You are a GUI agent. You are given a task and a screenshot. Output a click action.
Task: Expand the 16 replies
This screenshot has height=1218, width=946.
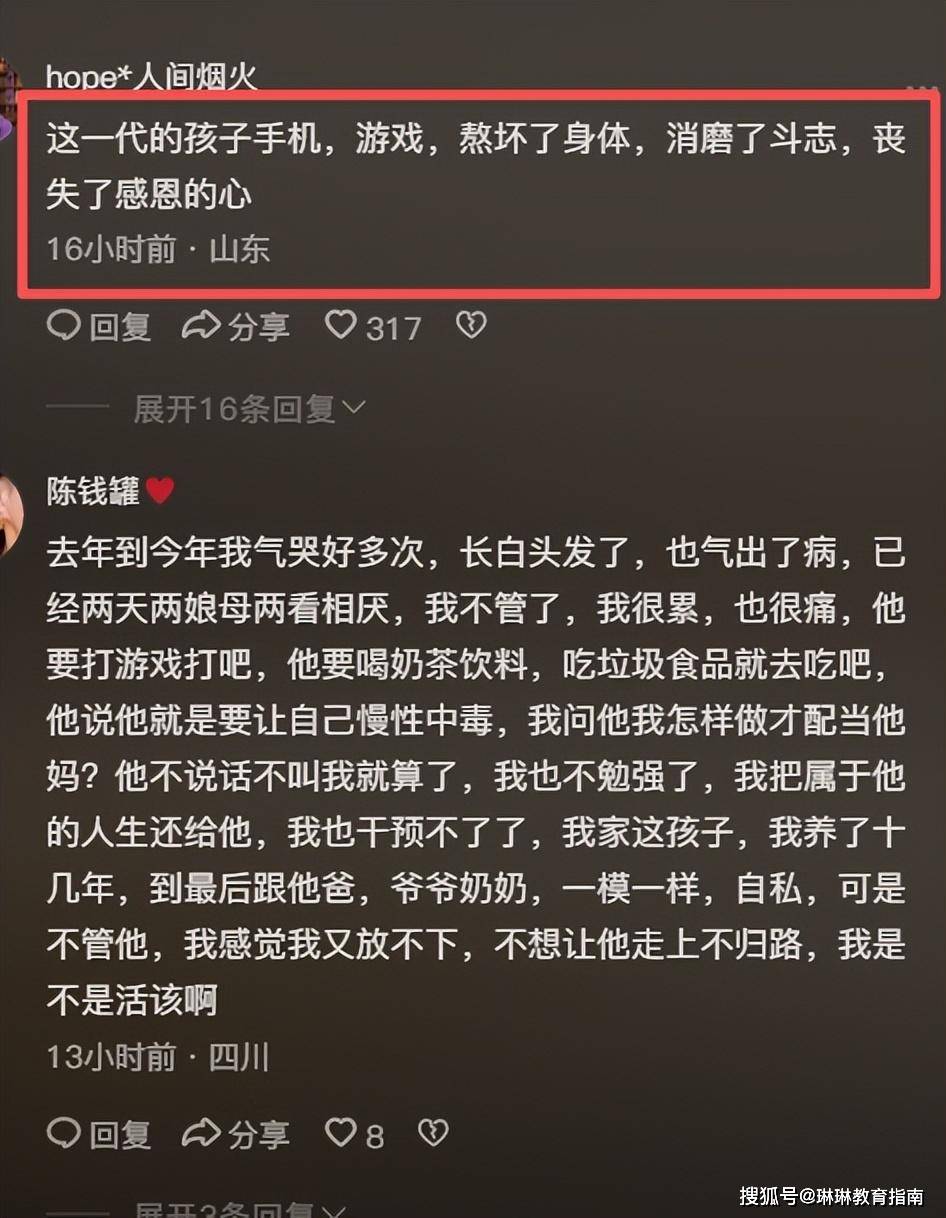[x=249, y=409]
